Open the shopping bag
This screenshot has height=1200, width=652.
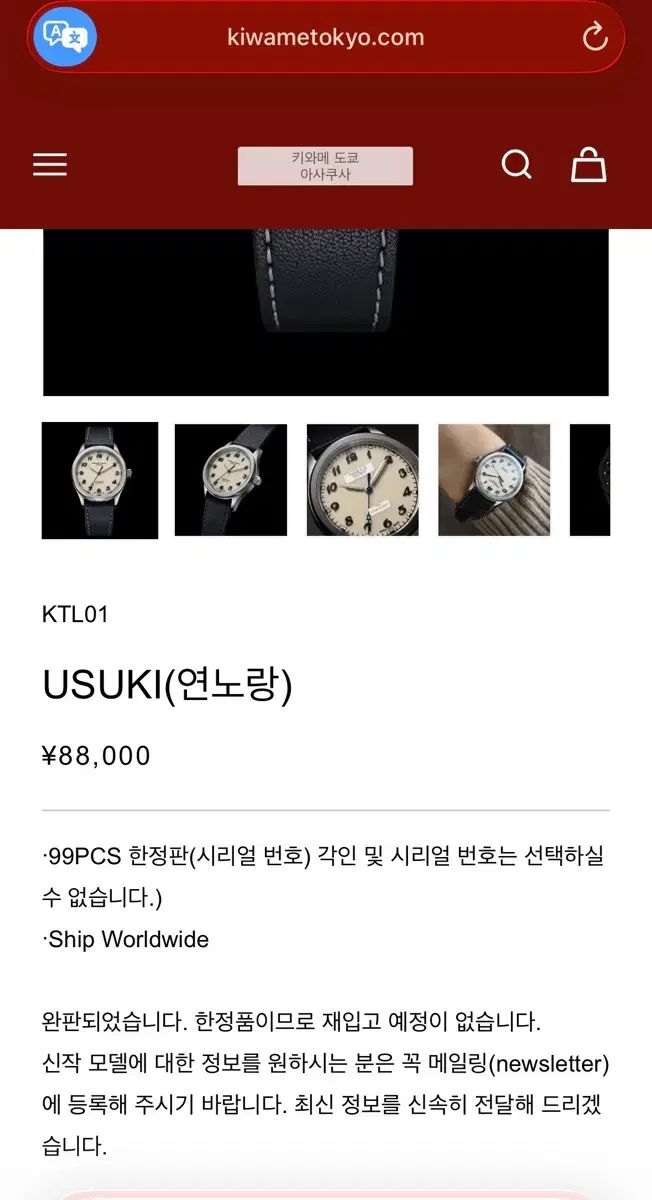pos(588,165)
